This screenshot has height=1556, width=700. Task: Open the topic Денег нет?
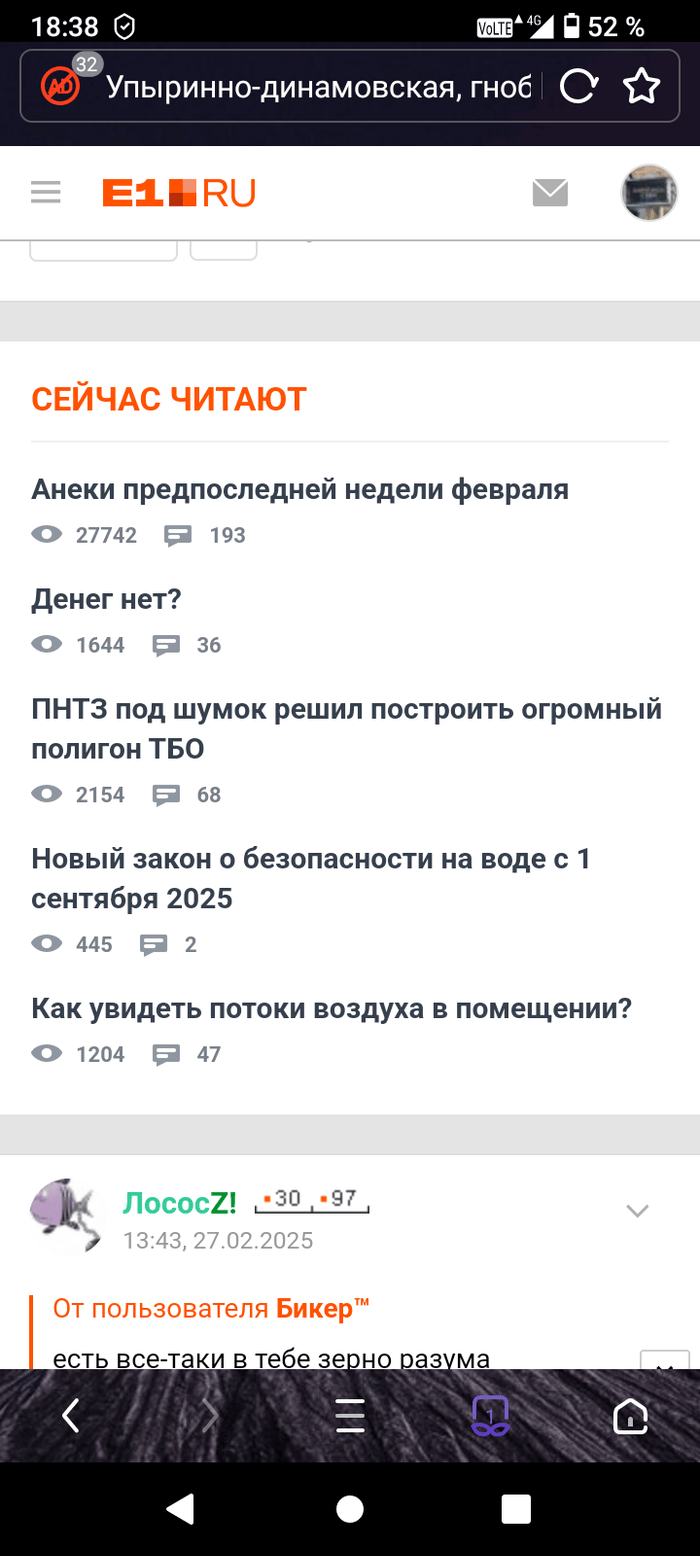tap(106, 600)
